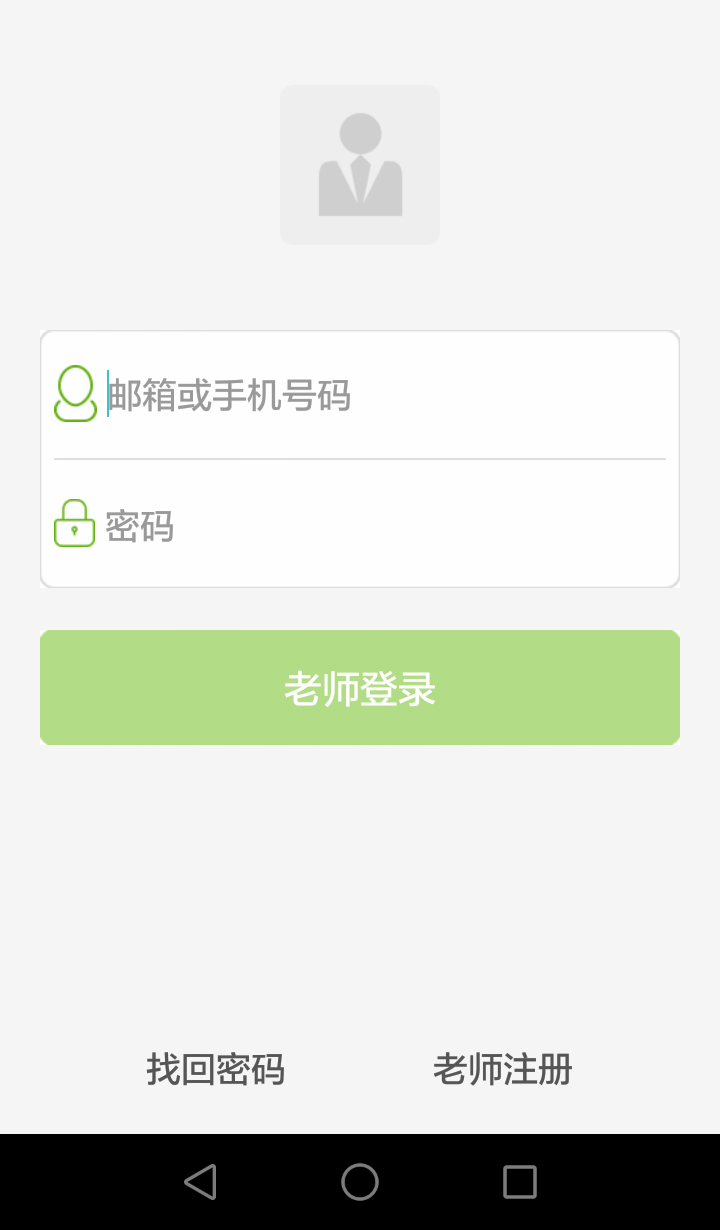The image size is (720, 1230).
Task: Tap the 老师登录 button
Action: point(360,688)
